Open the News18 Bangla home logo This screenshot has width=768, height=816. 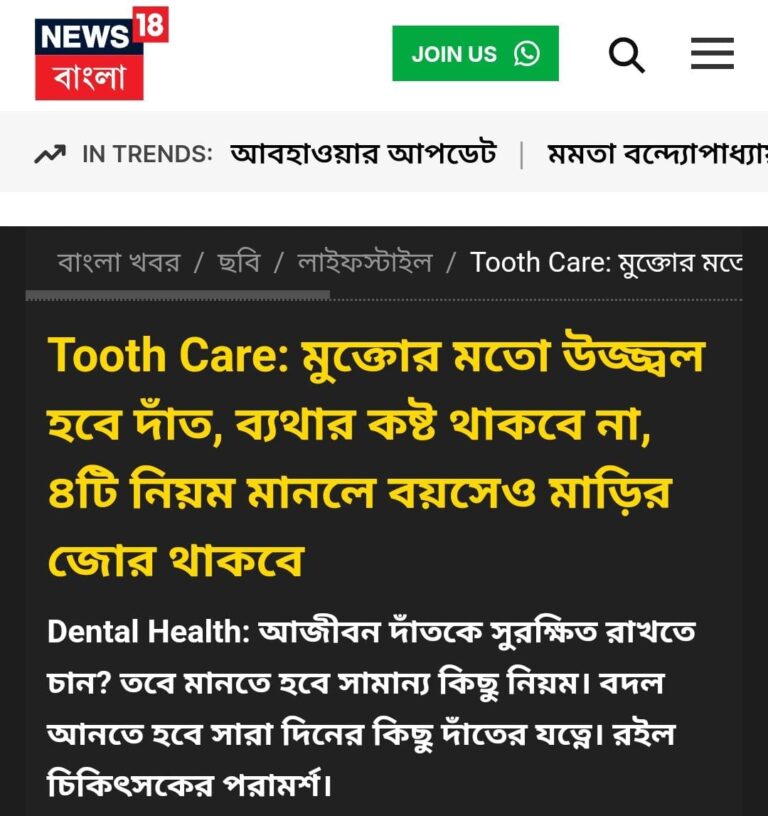tap(100, 55)
